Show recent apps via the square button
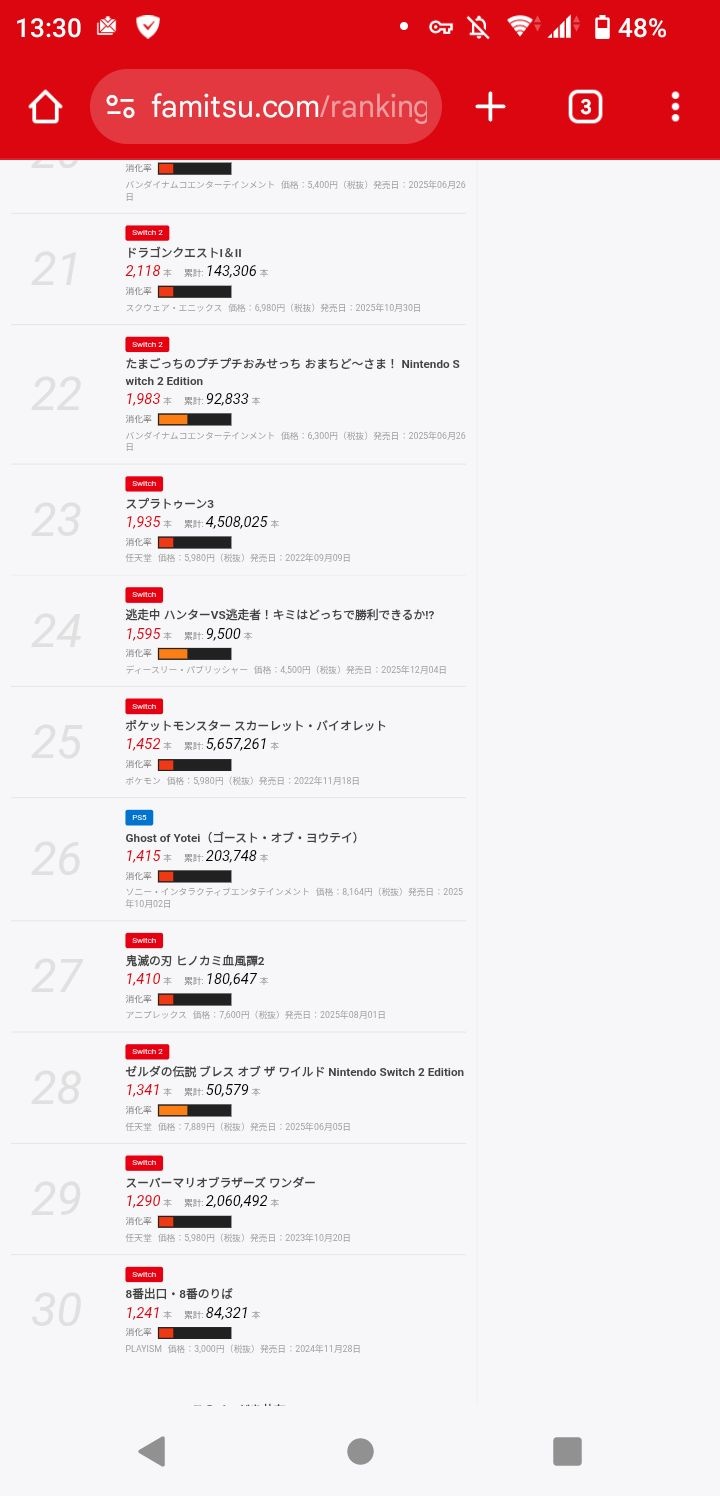 [x=567, y=1451]
